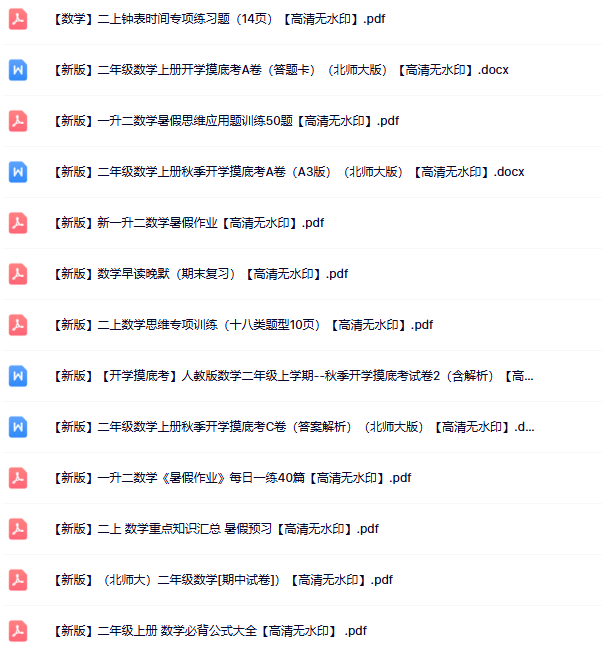The width and height of the screenshot is (602, 649).
Task: Open 人教版数学二年级上学期秋季开学摸底考试卷2 file
Action: (294, 376)
